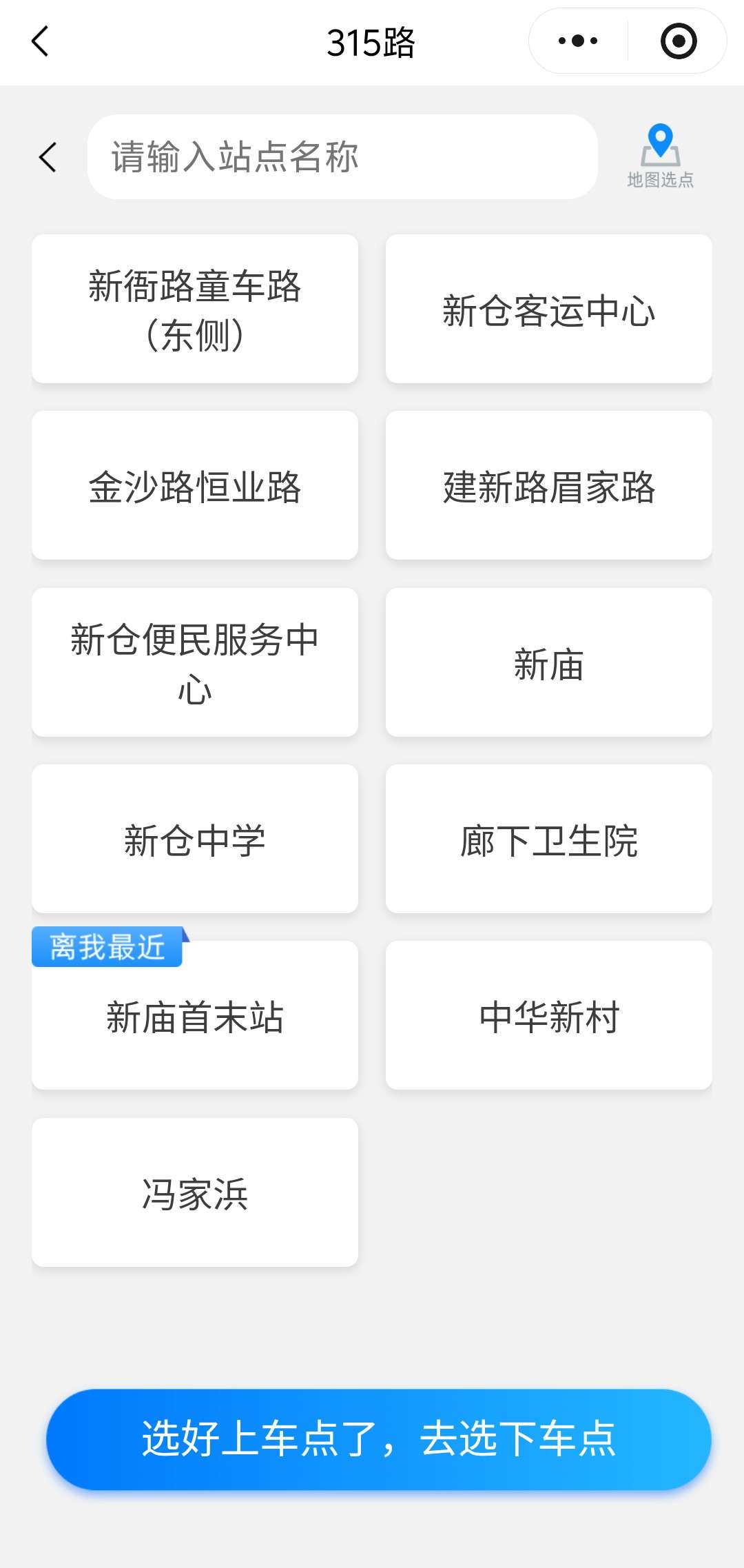Select 廊下卫生院 station
Screen dimensions: 744x1568
548,839
